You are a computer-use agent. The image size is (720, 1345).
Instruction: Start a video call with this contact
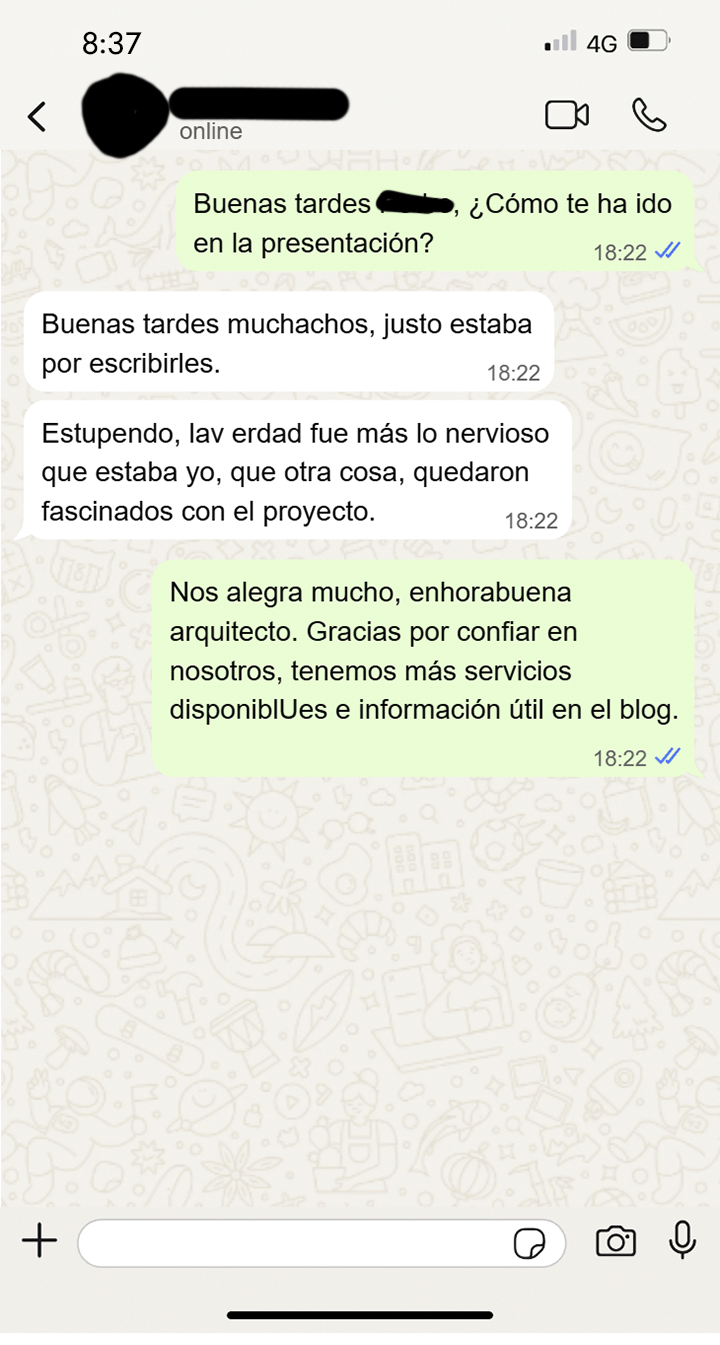566,116
